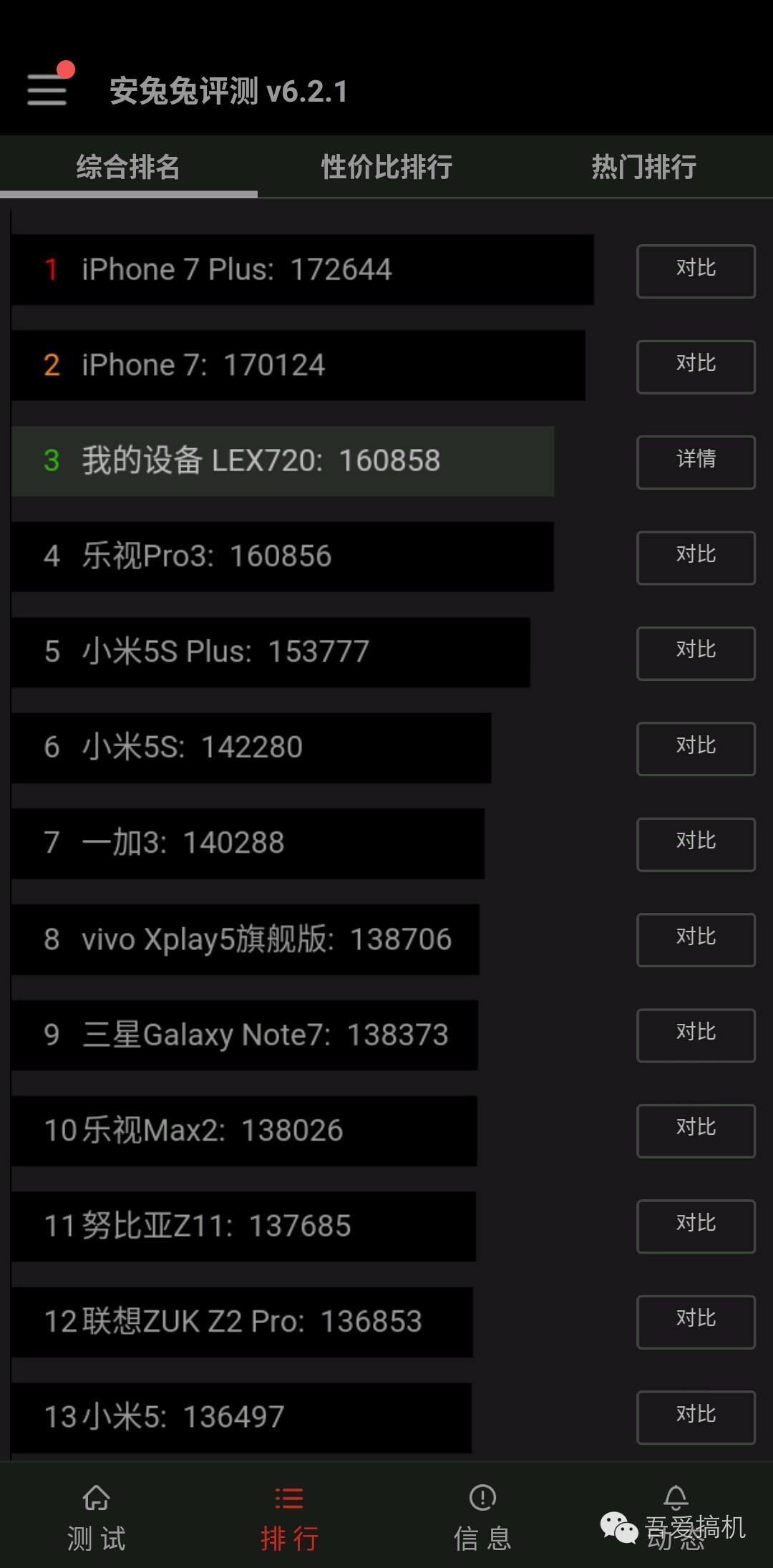Compare 小米5S Plus via 对比 button
This screenshot has height=1568, width=773.
pos(694,653)
